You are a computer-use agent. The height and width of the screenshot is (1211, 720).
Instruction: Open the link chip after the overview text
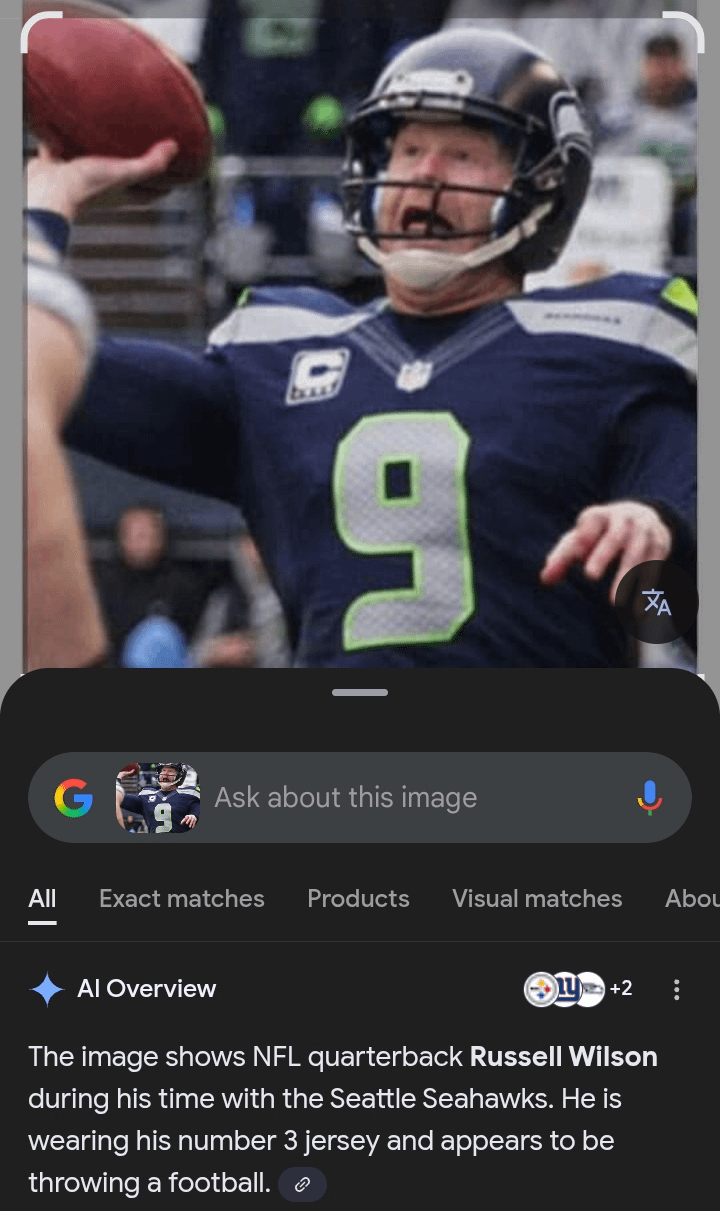point(302,1185)
